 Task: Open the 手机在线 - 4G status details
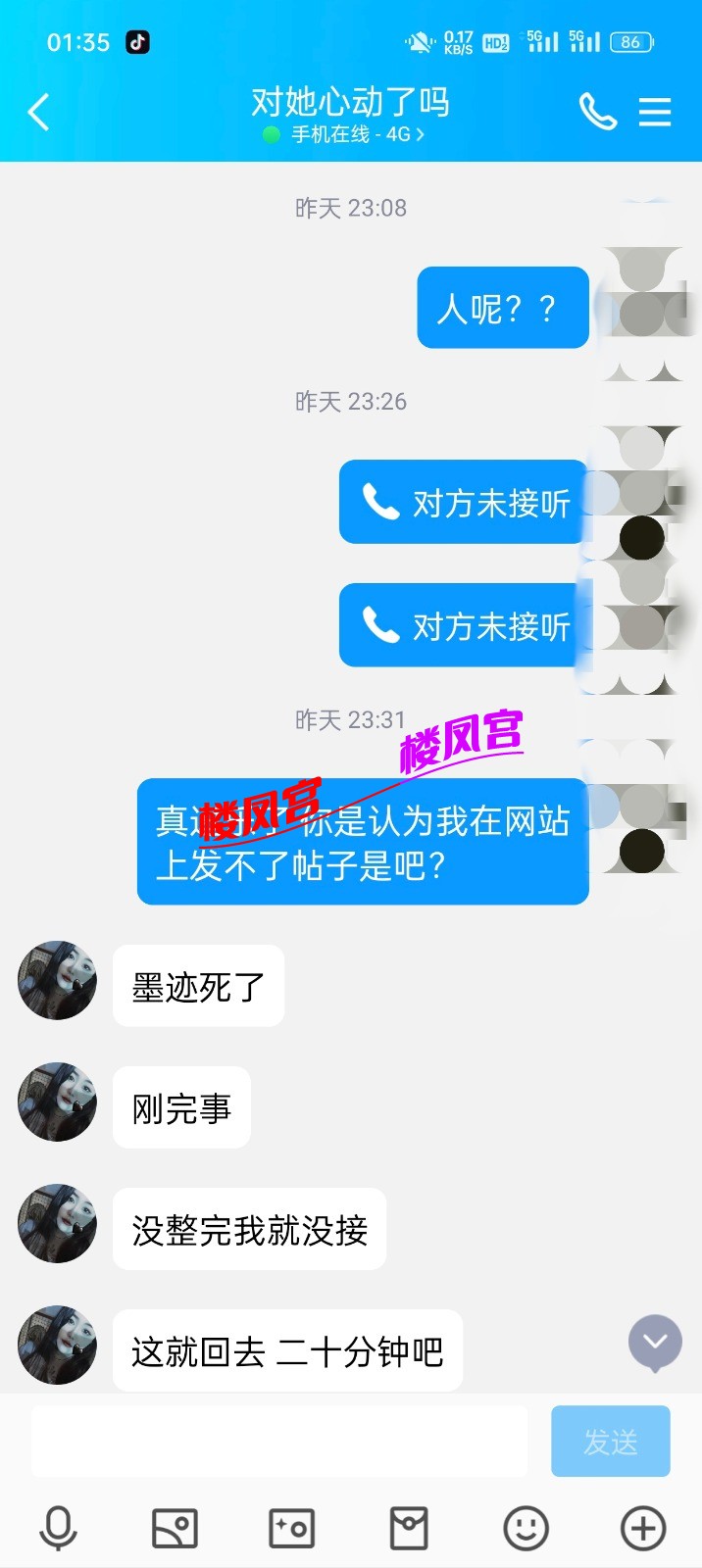click(348, 135)
